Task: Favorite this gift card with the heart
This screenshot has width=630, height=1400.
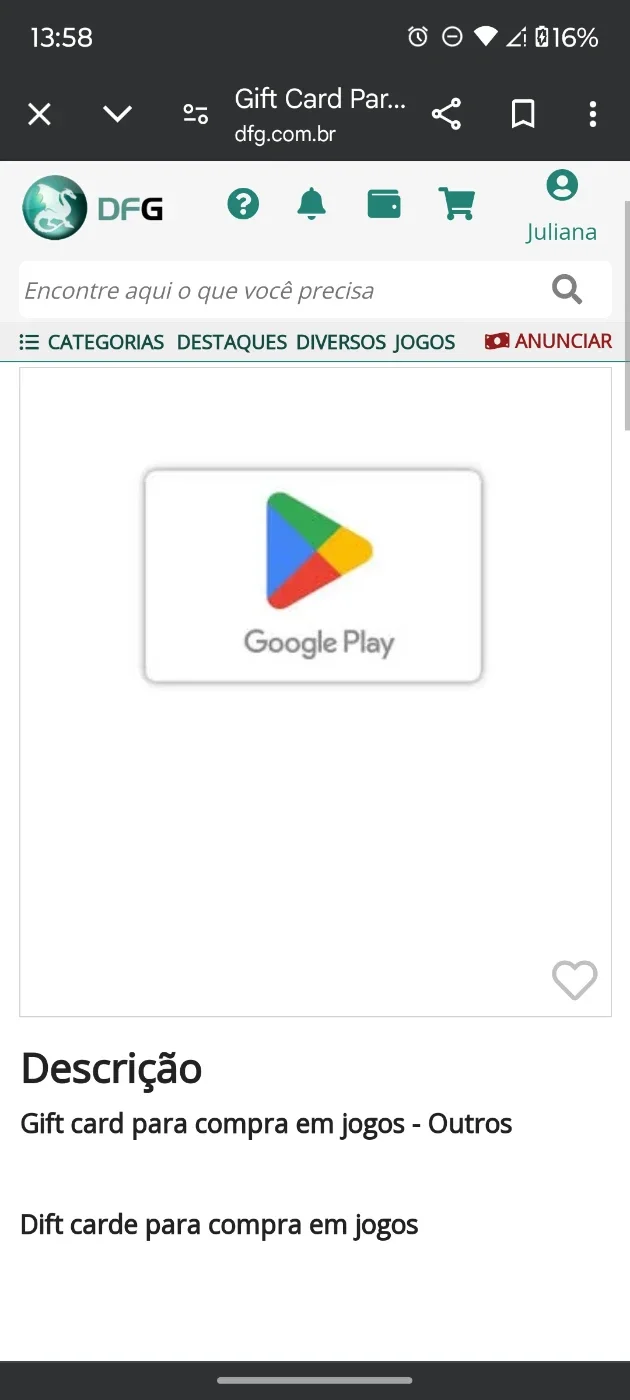Action: point(575,980)
